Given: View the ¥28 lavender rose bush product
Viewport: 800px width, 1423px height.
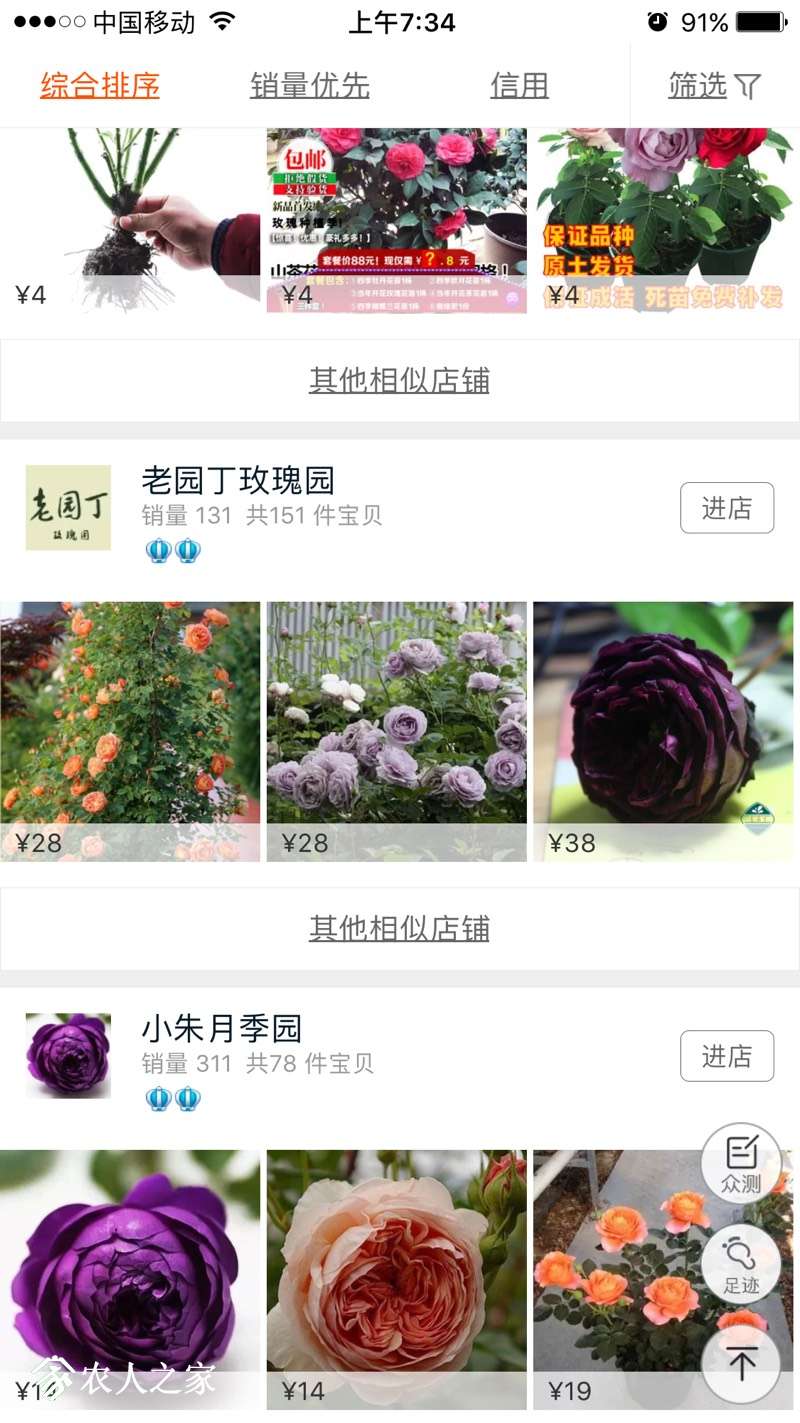Looking at the screenshot, I should point(396,731).
